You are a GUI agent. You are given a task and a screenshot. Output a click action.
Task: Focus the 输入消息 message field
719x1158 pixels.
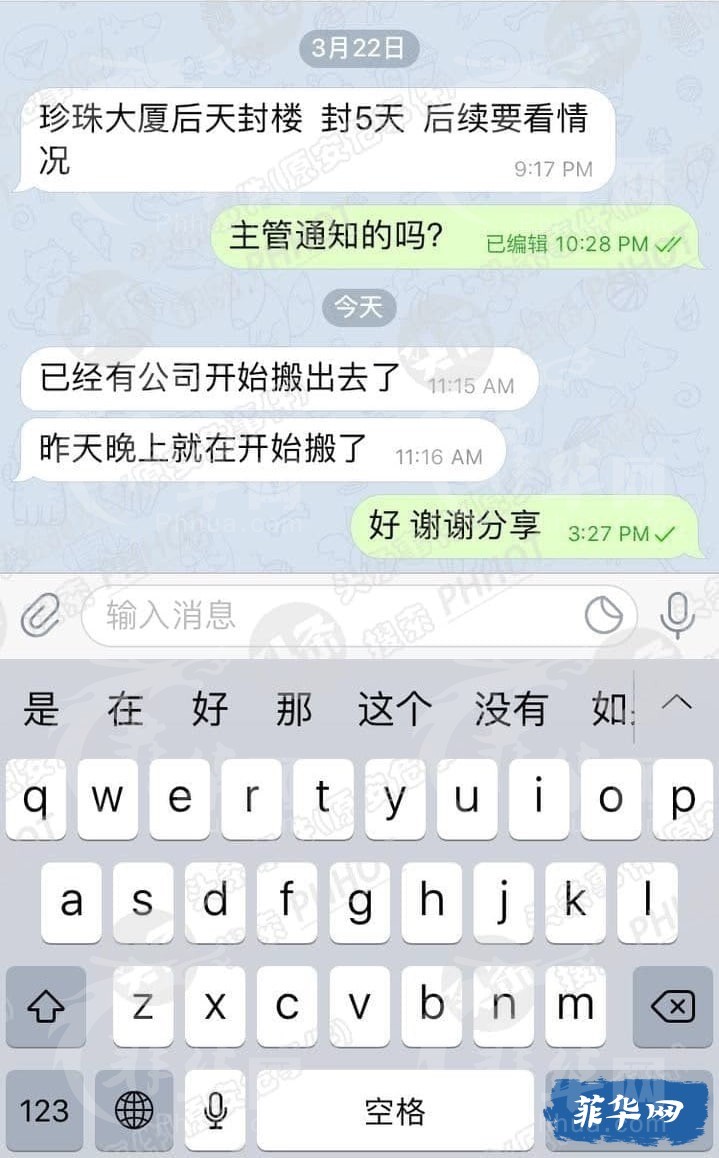click(x=330, y=616)
